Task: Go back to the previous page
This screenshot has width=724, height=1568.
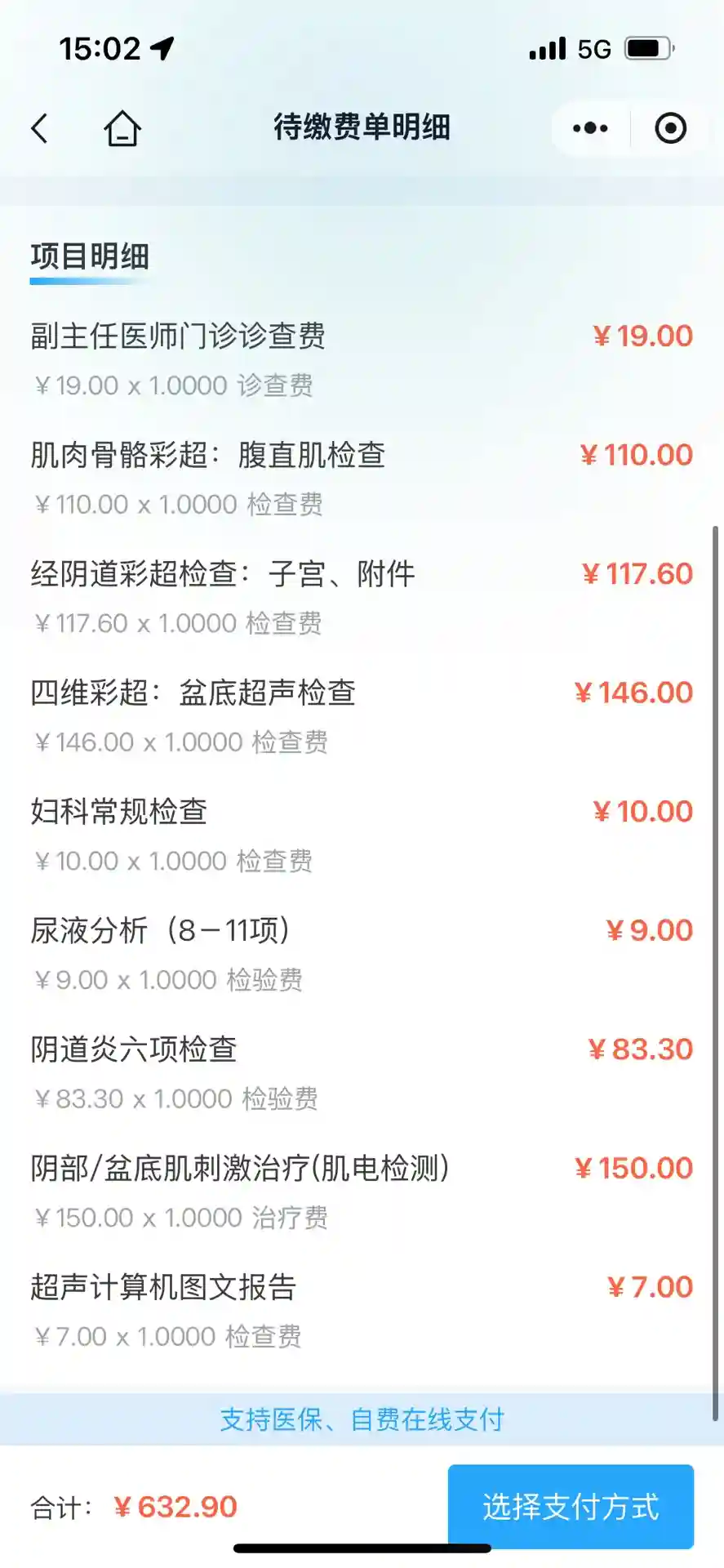Action: click(39, 128)
